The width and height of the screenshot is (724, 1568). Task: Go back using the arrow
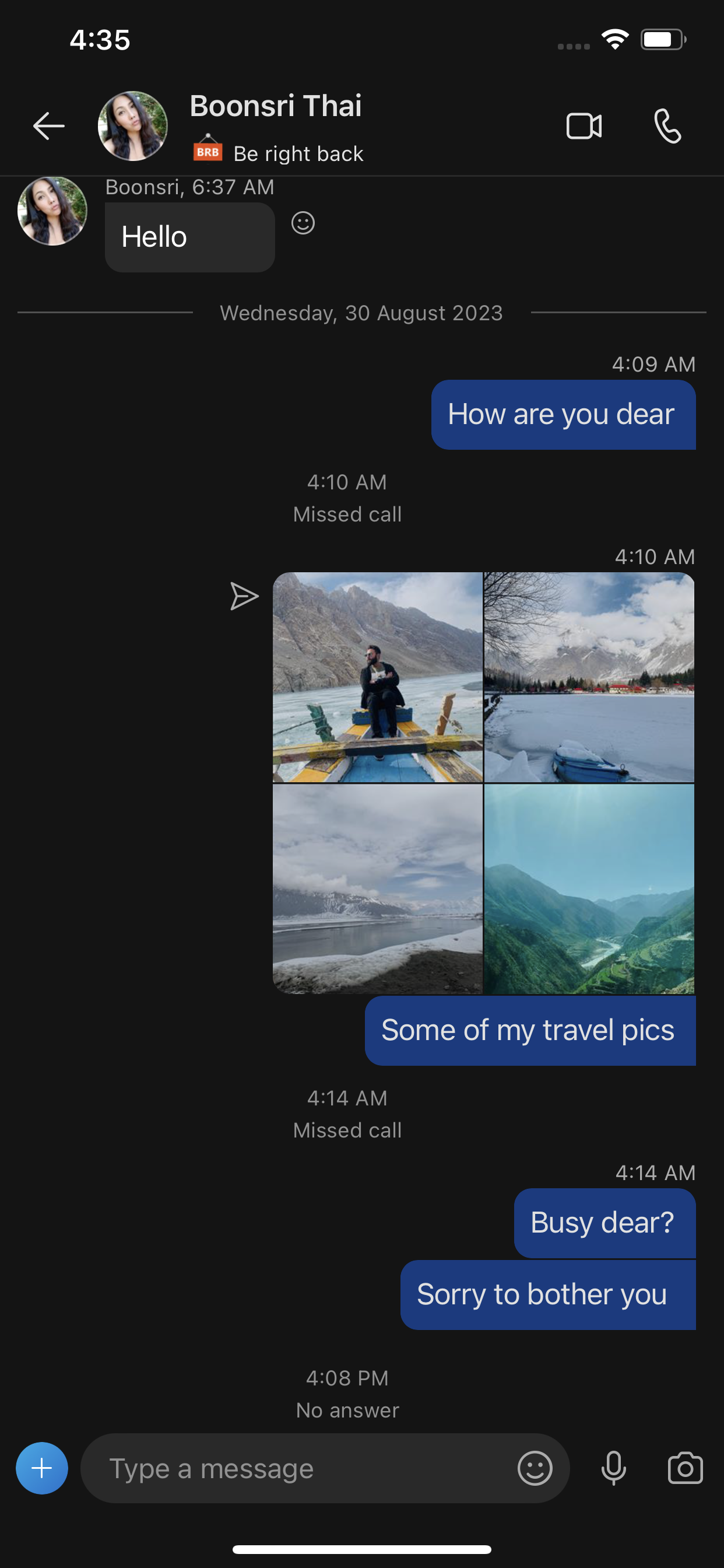48,126
